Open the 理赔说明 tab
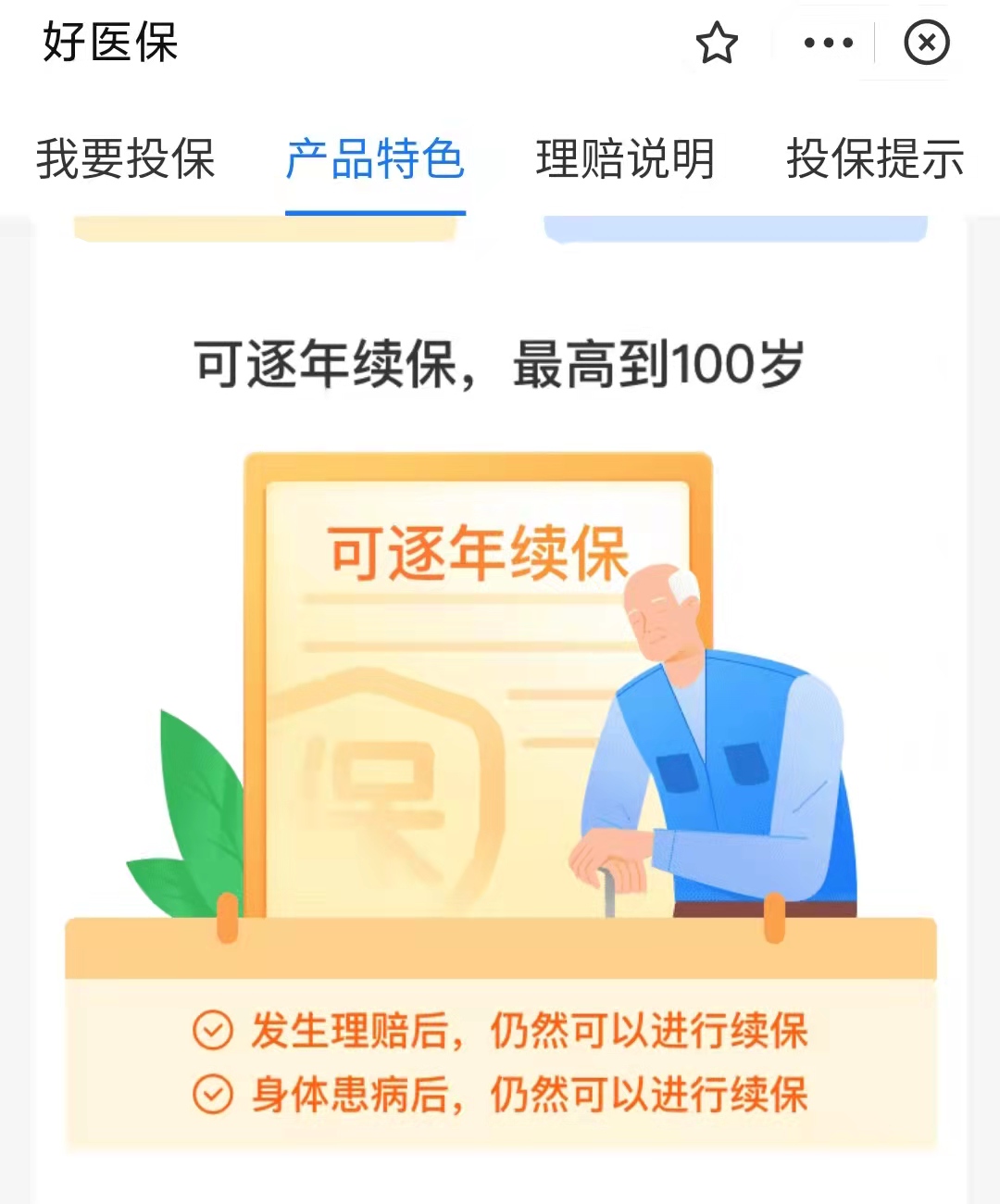The image size is (1000, 1204). tap(625, 159)
